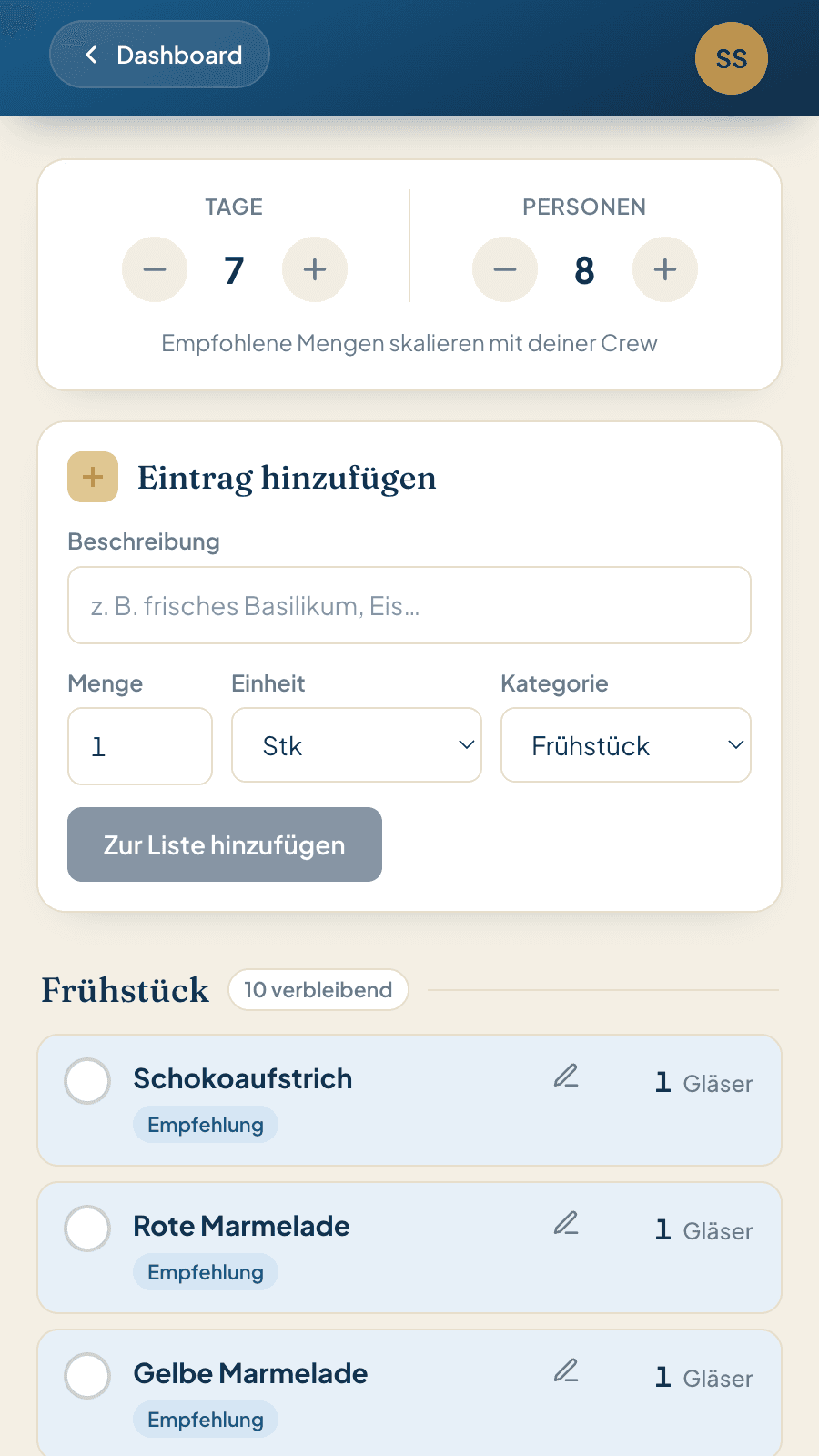Image resolution: width=819 pixels, height=1456 pixels.
Task: Open the SS profile avatar
Action: [x=732, y=58]
